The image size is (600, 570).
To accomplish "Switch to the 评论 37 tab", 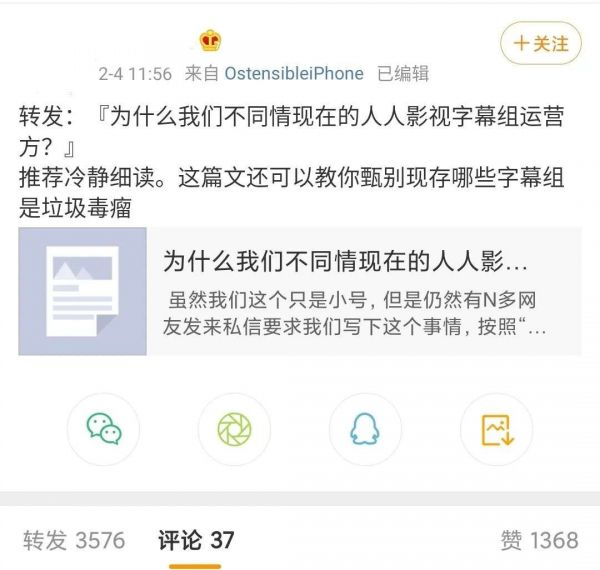I will point(196,541).
